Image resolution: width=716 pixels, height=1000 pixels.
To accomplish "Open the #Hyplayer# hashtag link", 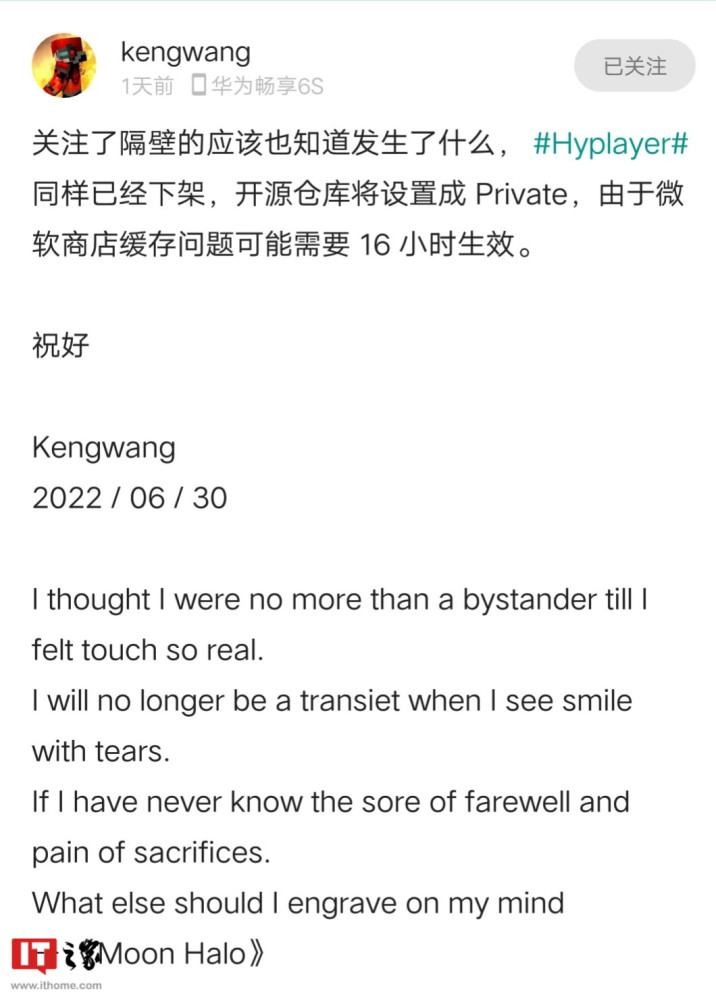I will [609, 144].
